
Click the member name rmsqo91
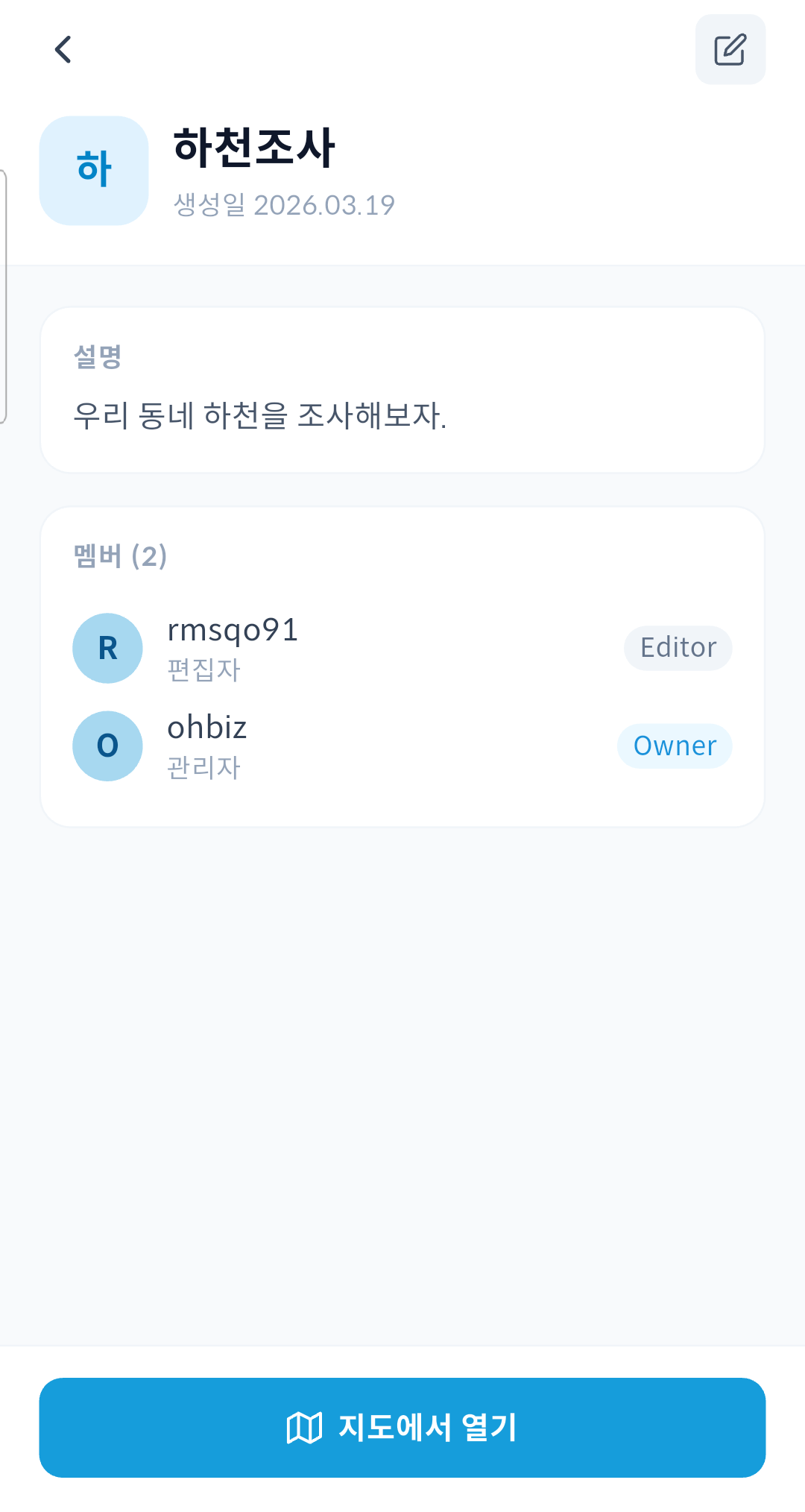[x=233, y=630]
